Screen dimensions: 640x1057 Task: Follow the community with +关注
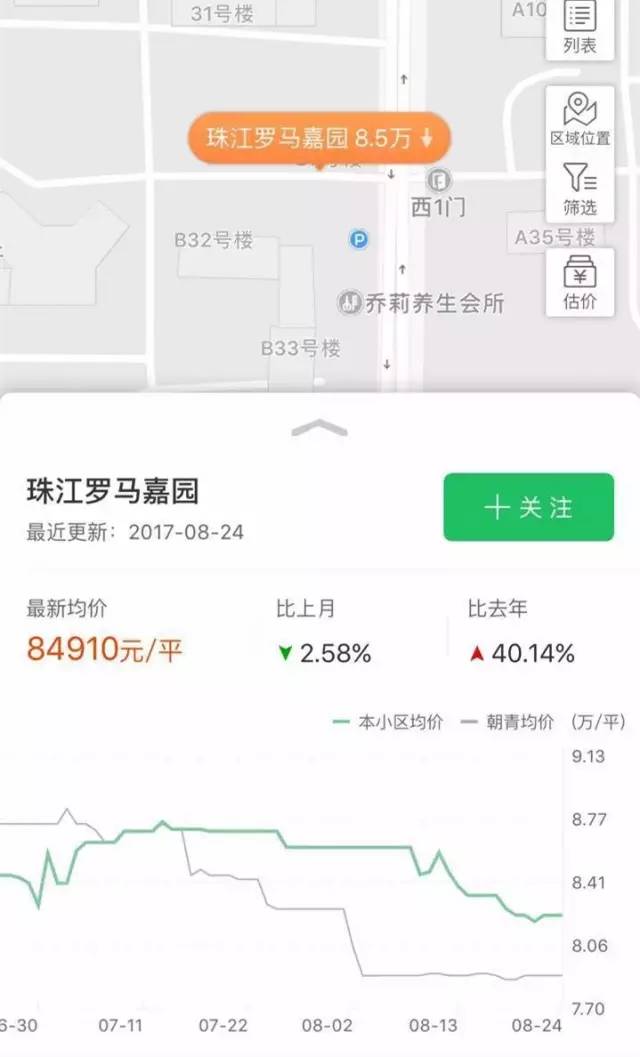(x=528, y=507)
